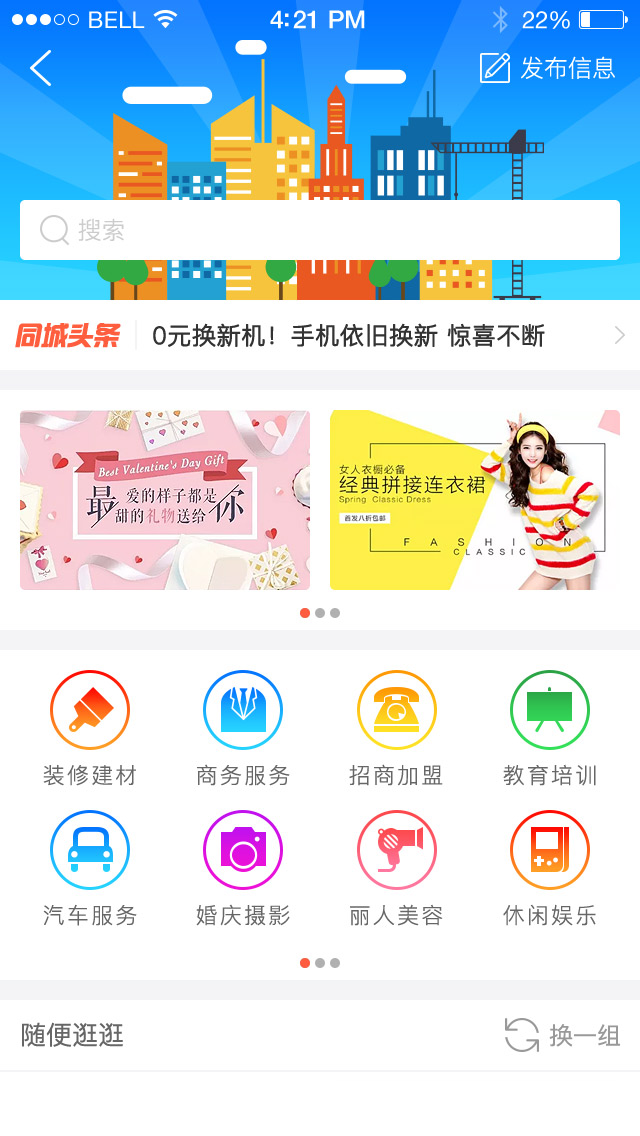Screen dimensions: 640x1136
Task: Open the 经典拼接连衣裙 fashion banner
Action: (475, 500)
